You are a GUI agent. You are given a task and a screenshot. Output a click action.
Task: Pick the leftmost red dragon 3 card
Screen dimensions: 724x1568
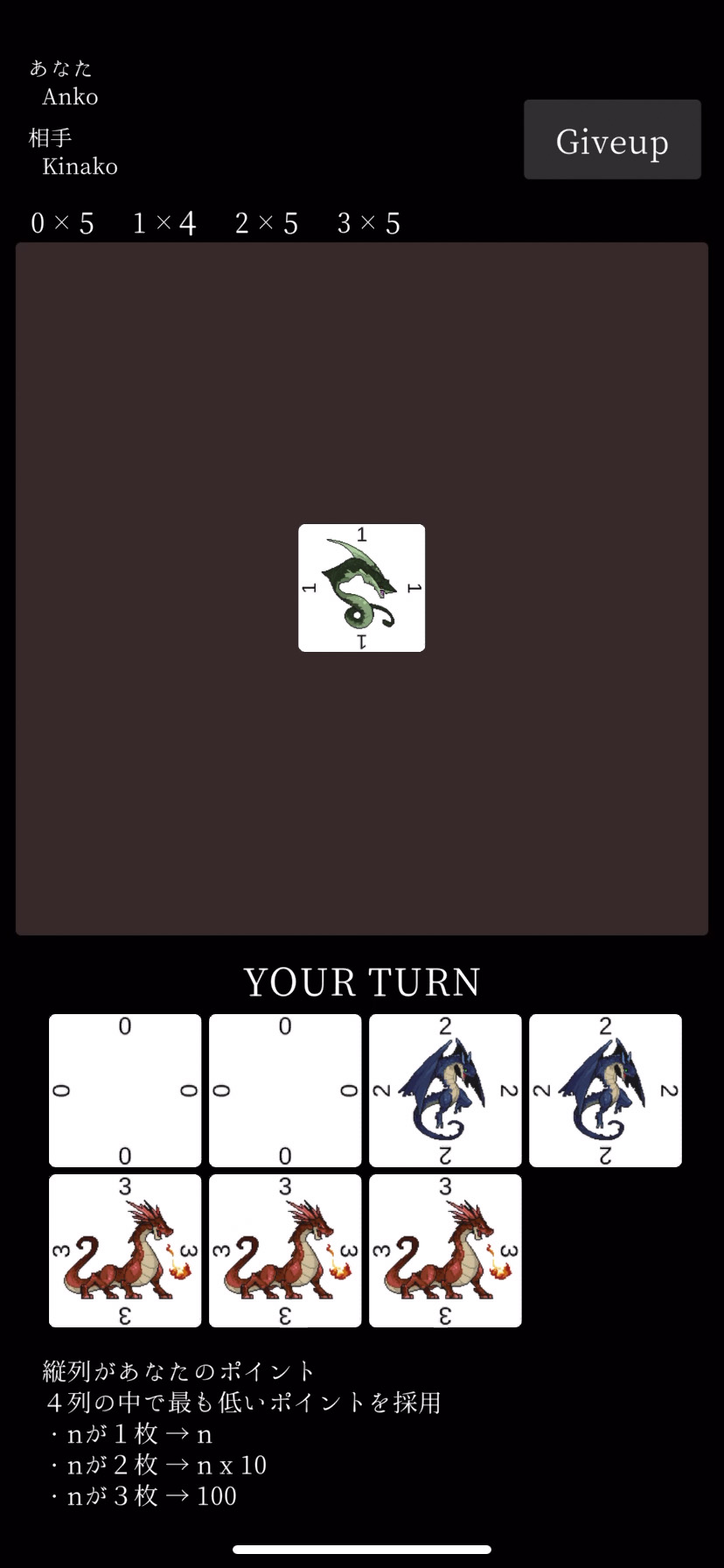tap(125, 1250)
